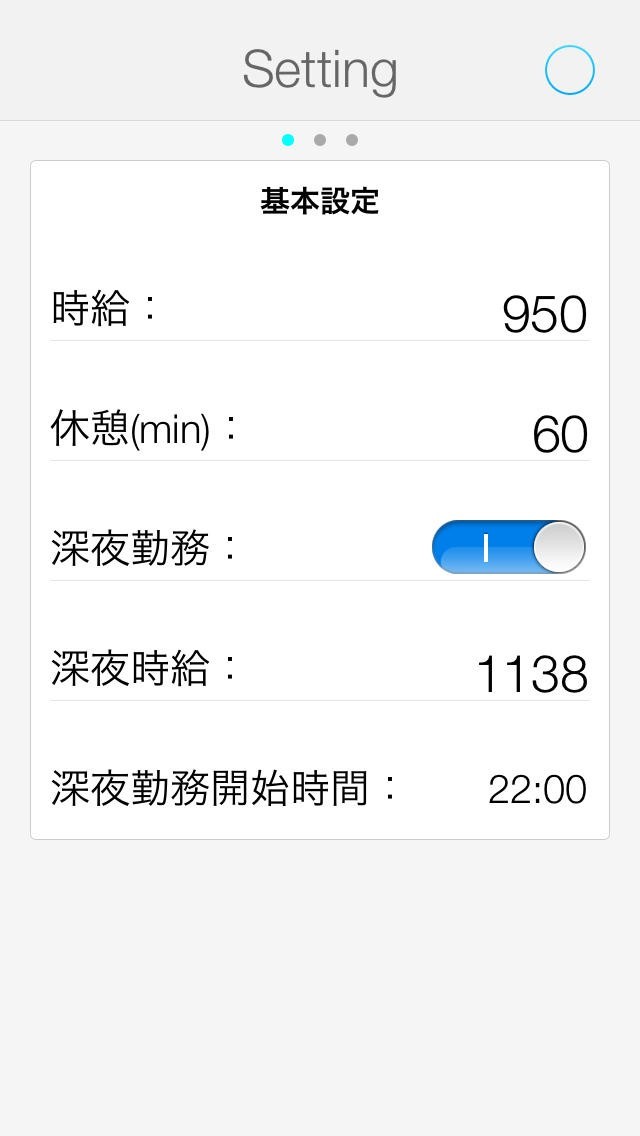The height and width of the screenshot is (1136, 640).
Task: Tap the page indicator dots
Action: click(x=320, y=140)
